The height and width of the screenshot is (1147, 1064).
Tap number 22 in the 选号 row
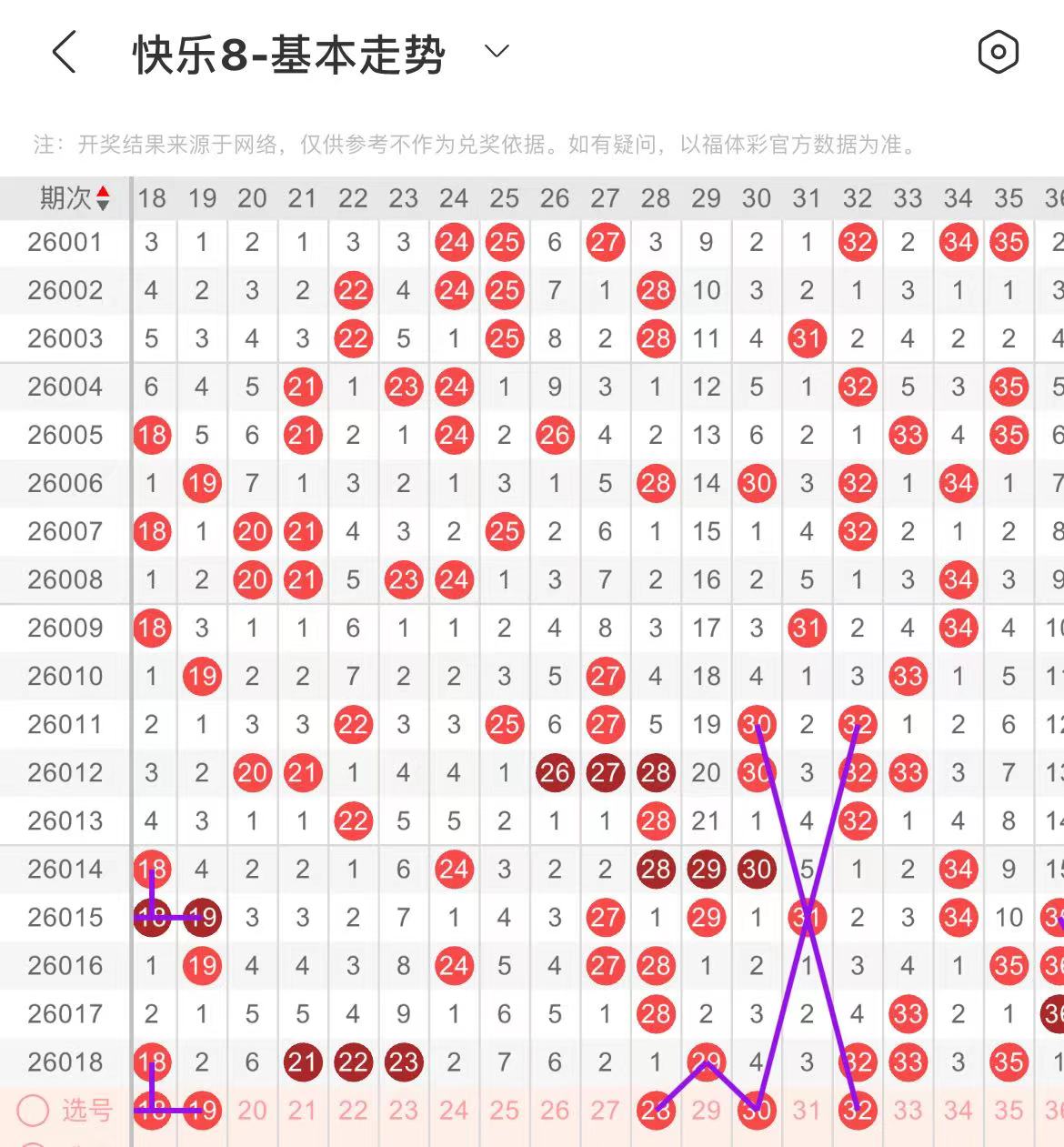tap(353, 1111)
